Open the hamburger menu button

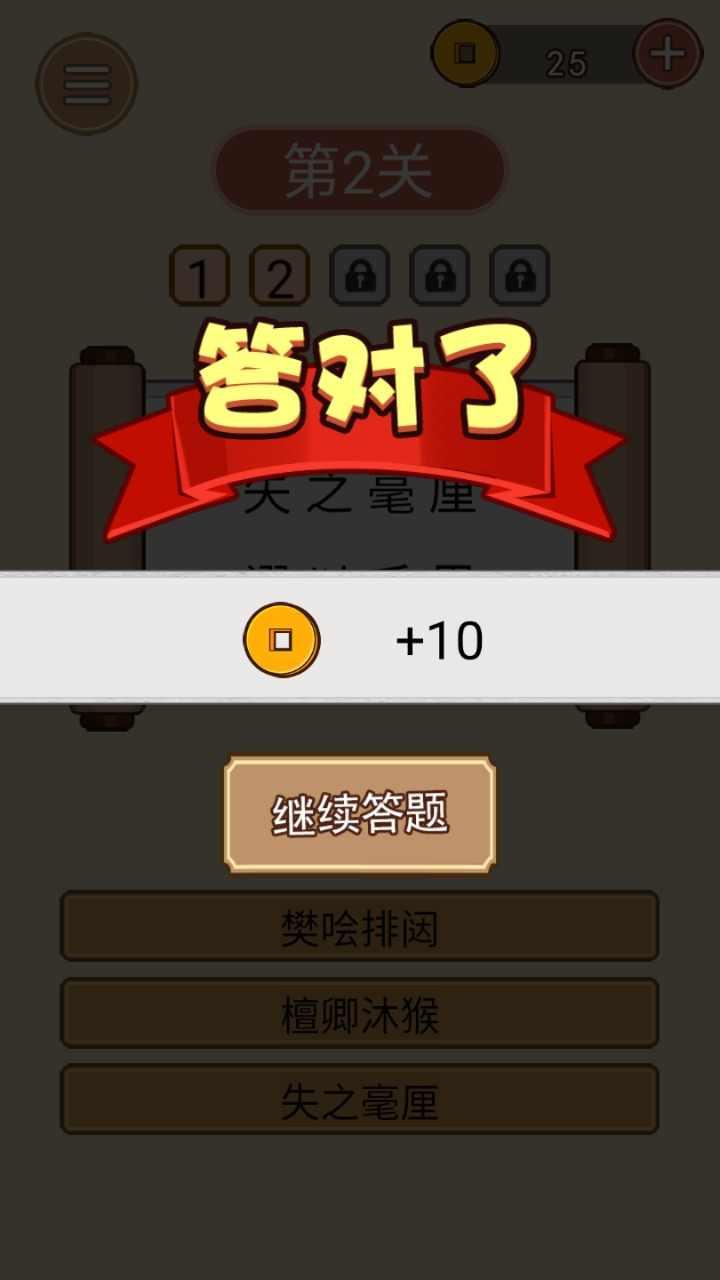pos(87,85)
